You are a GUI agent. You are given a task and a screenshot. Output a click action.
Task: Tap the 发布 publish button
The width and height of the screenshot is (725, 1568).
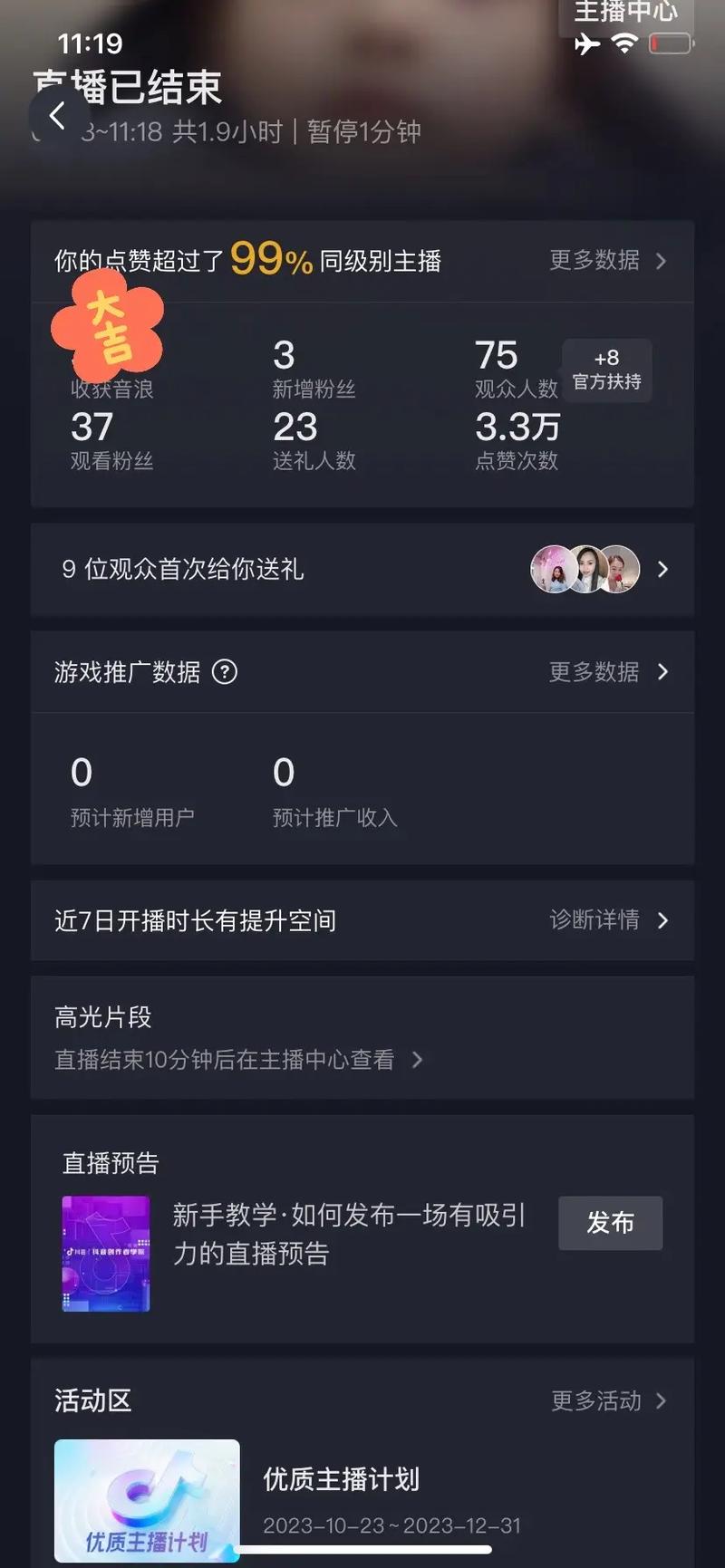(610, 1223)
